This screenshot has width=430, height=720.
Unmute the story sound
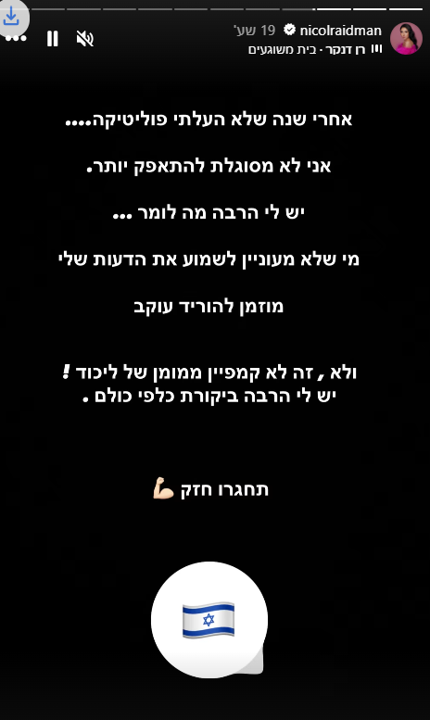click(x=85, y=39)
